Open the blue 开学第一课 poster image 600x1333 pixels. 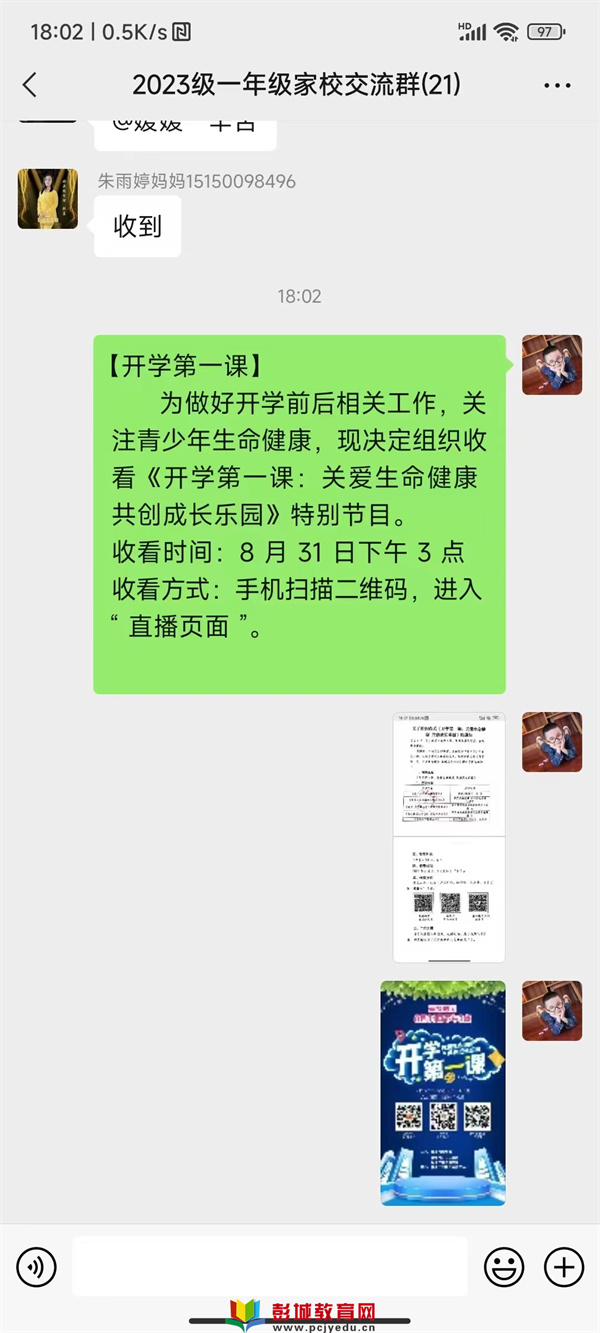point(443,1092)
